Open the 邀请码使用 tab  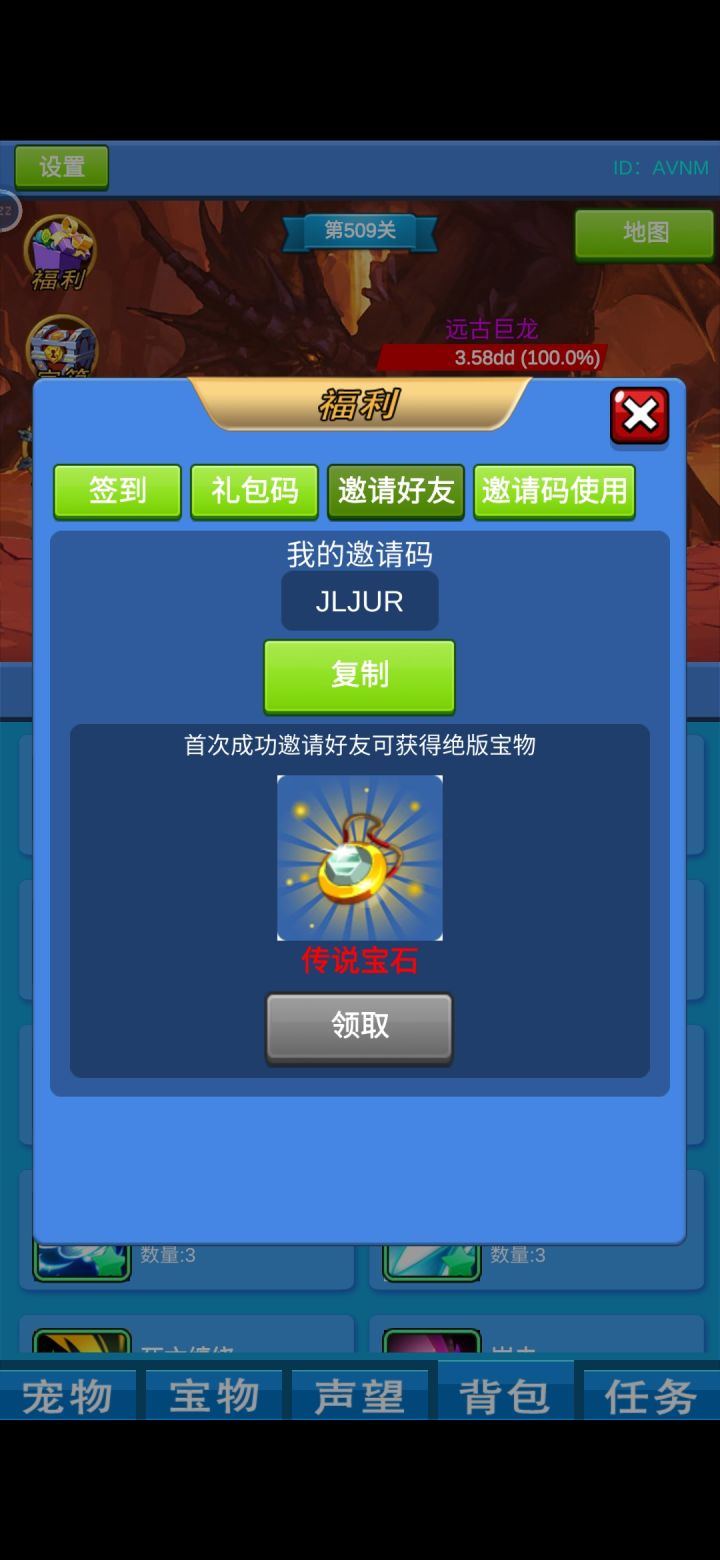point(555,491)
